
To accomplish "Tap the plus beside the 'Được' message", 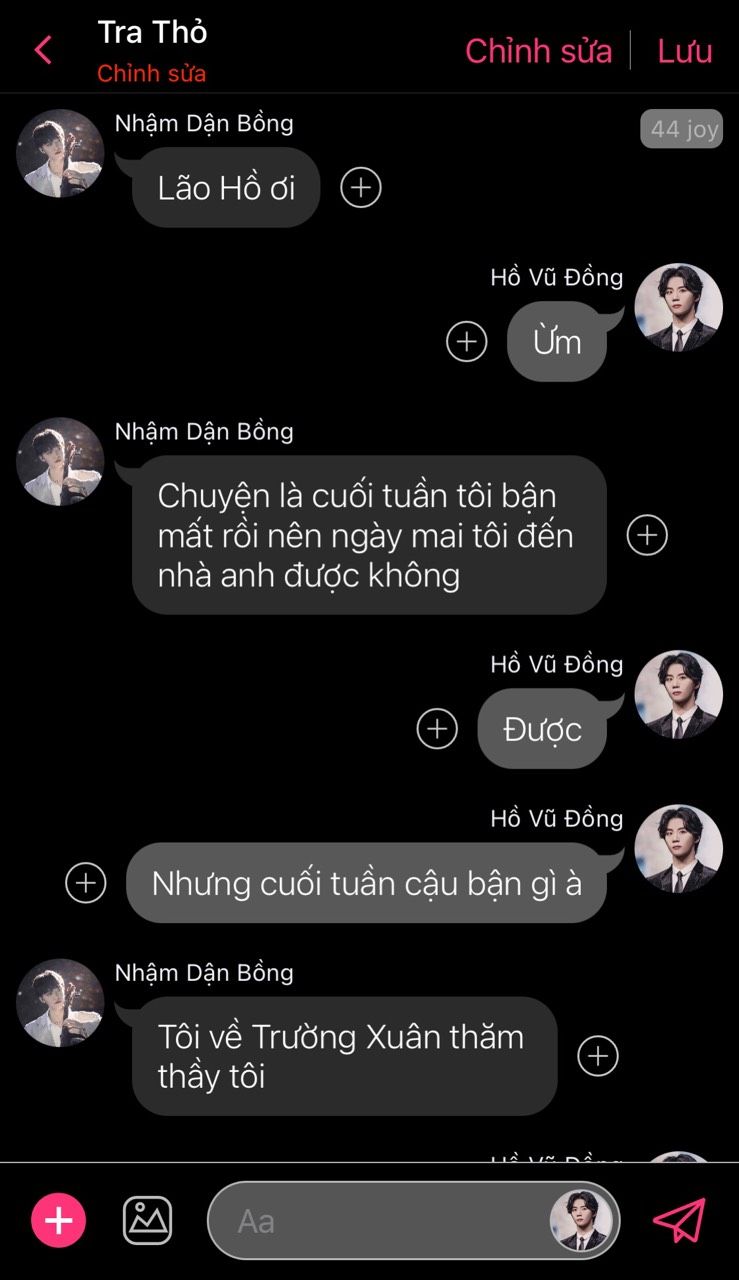I will 437,729.
